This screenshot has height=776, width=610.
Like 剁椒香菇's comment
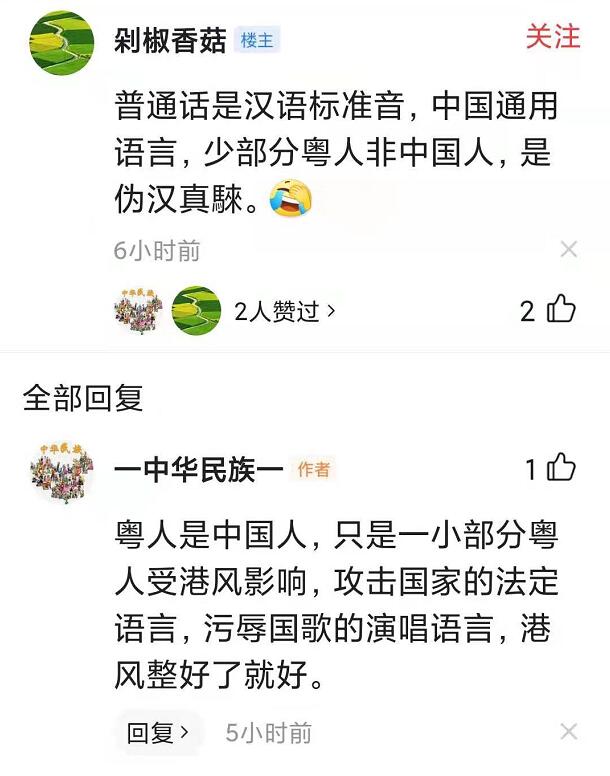pos(562,310)
